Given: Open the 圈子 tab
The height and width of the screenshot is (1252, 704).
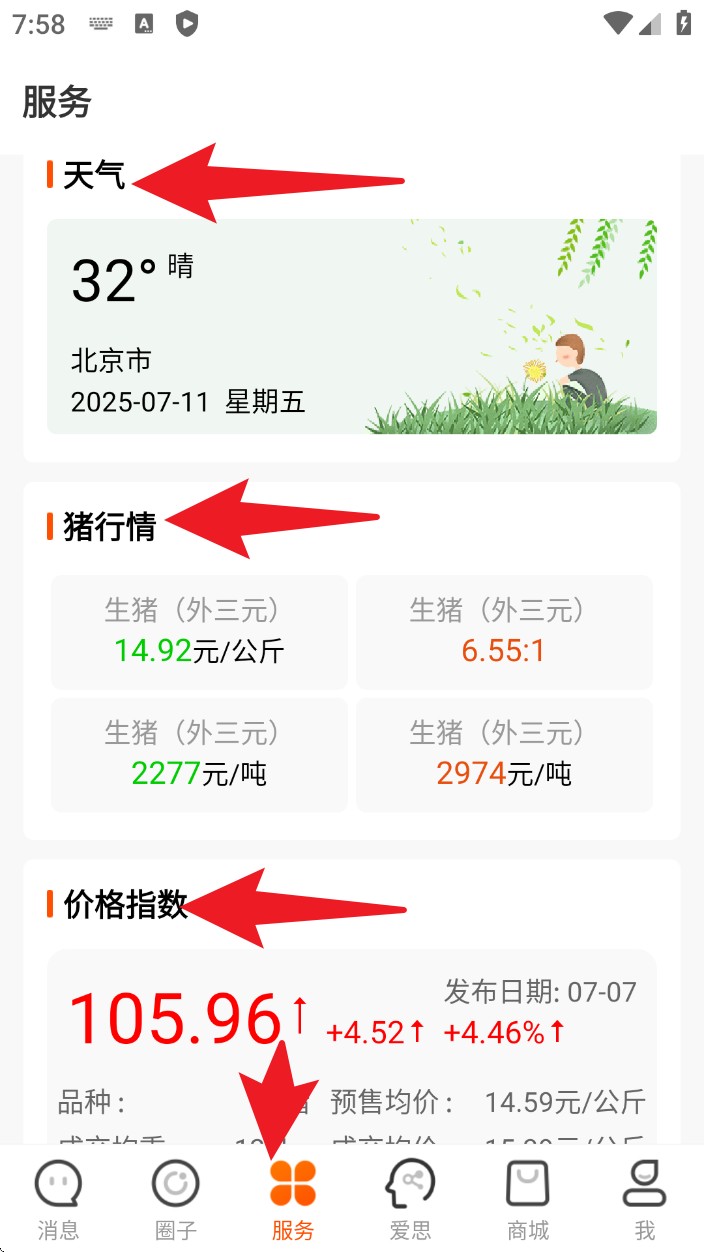Looking at the screenshot, I should [x=175, y=1199].
